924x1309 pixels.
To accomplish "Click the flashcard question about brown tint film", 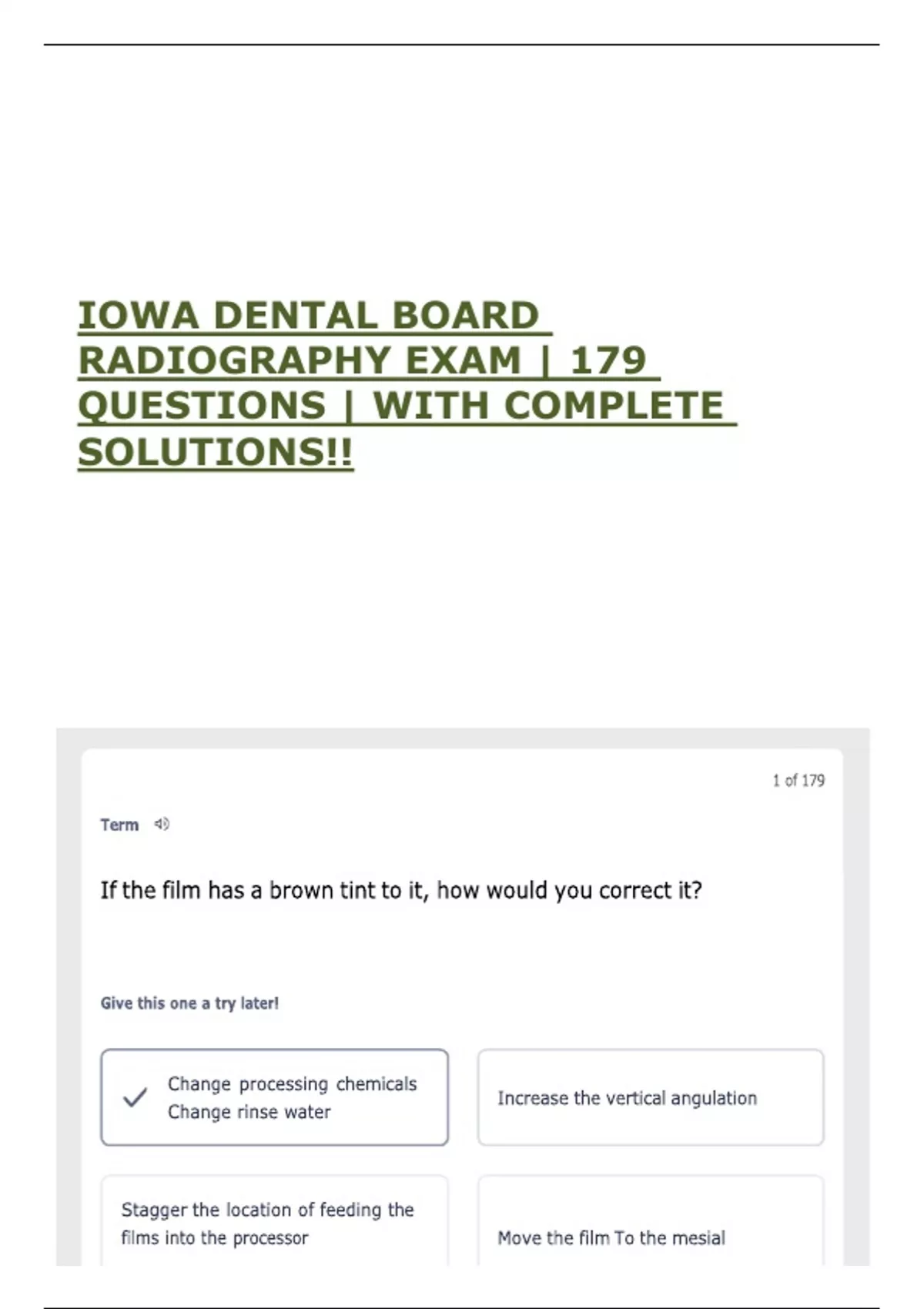I will point(401,890).
